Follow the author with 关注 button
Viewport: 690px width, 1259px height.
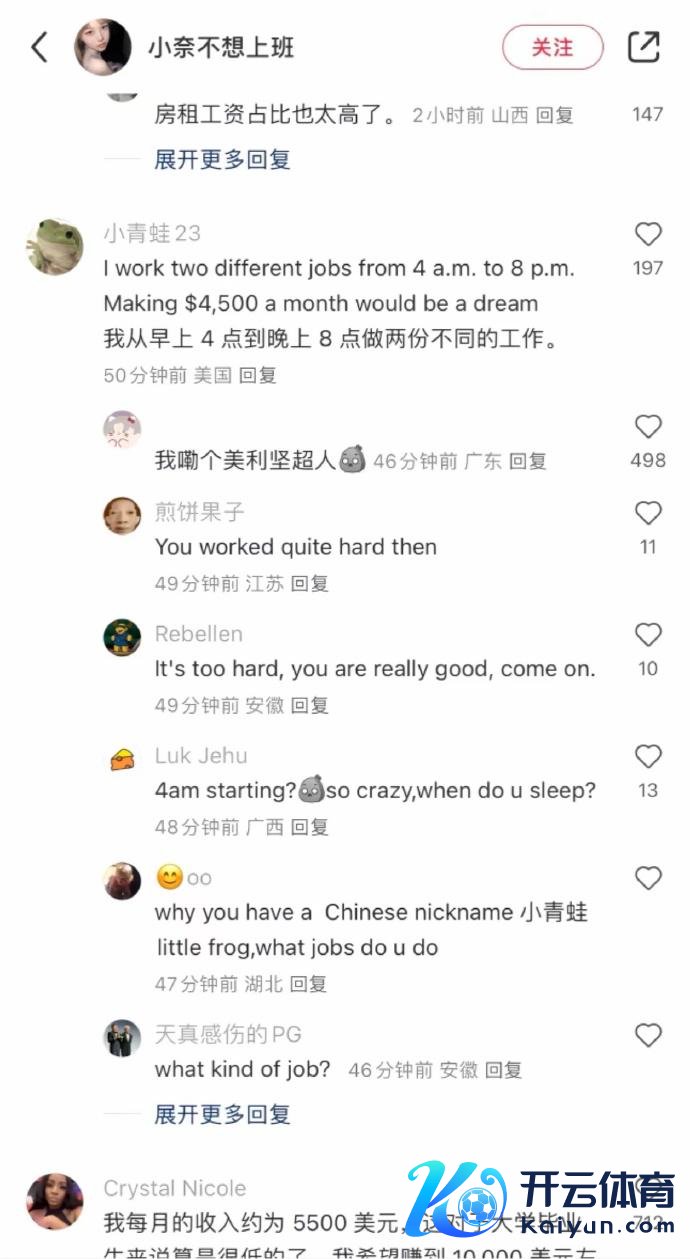coord(552,47)
